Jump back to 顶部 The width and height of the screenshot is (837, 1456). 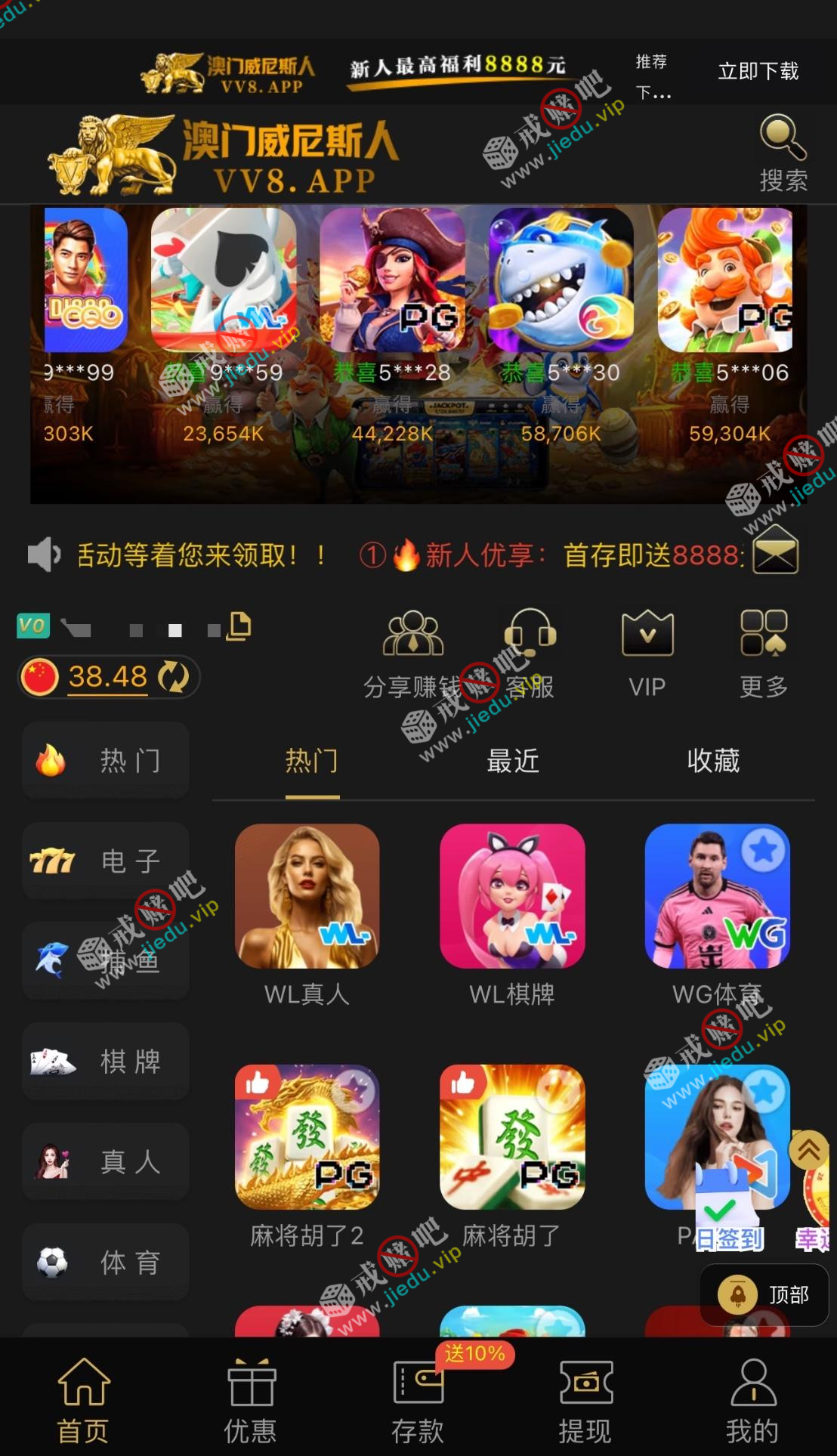(764, 1295)
